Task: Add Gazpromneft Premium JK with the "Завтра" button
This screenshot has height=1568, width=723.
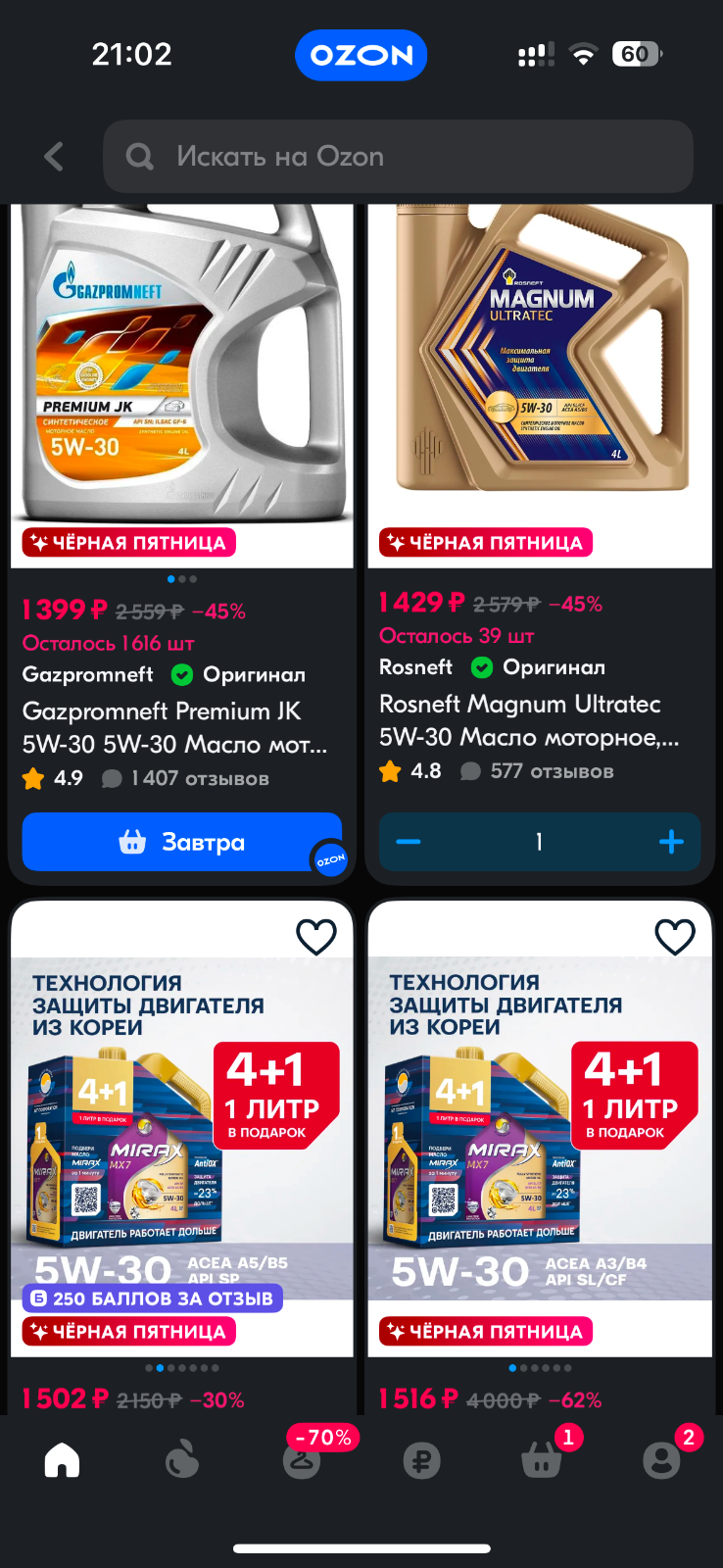Action: click(x=182, y=842)
